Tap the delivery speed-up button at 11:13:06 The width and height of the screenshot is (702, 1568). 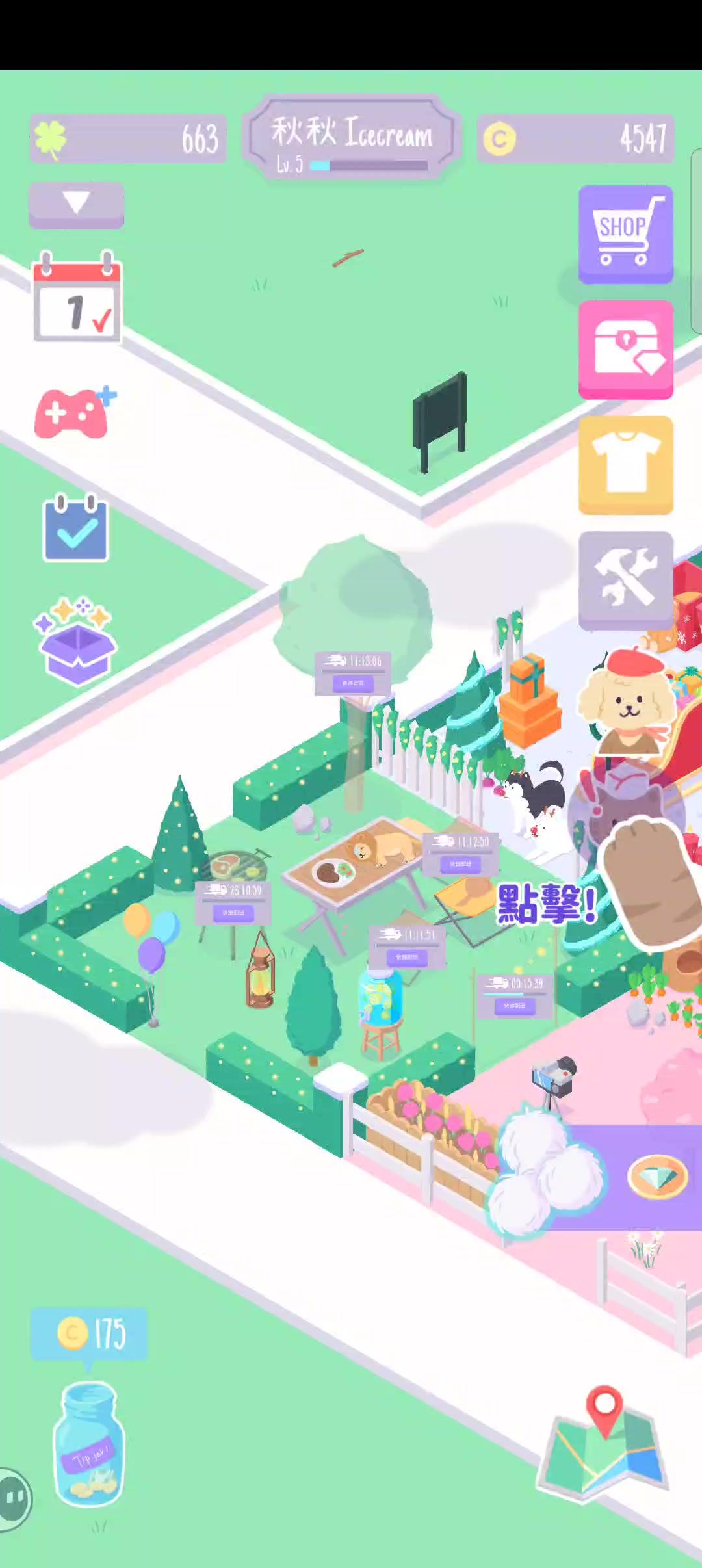tap(353, 683)
